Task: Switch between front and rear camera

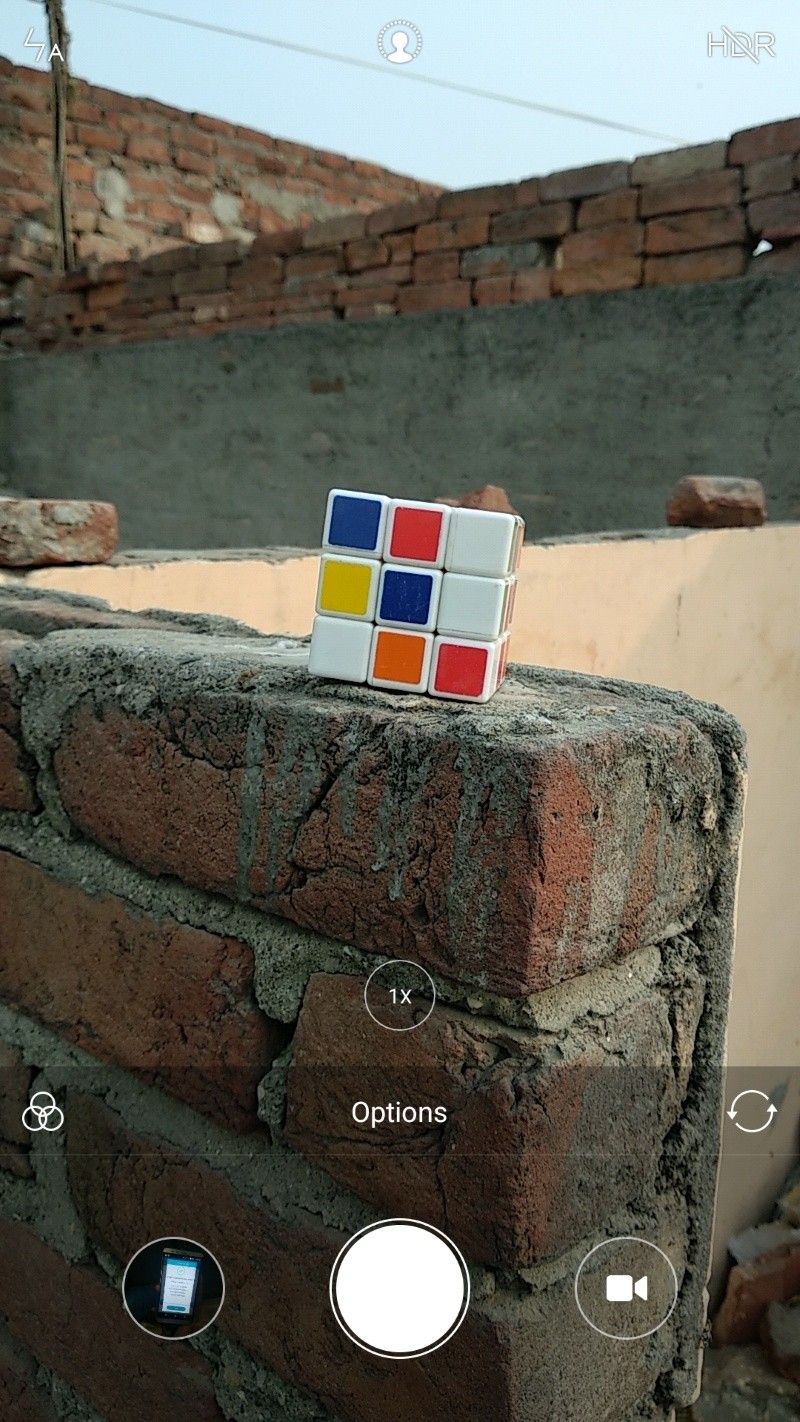Action: point(751,1112)
